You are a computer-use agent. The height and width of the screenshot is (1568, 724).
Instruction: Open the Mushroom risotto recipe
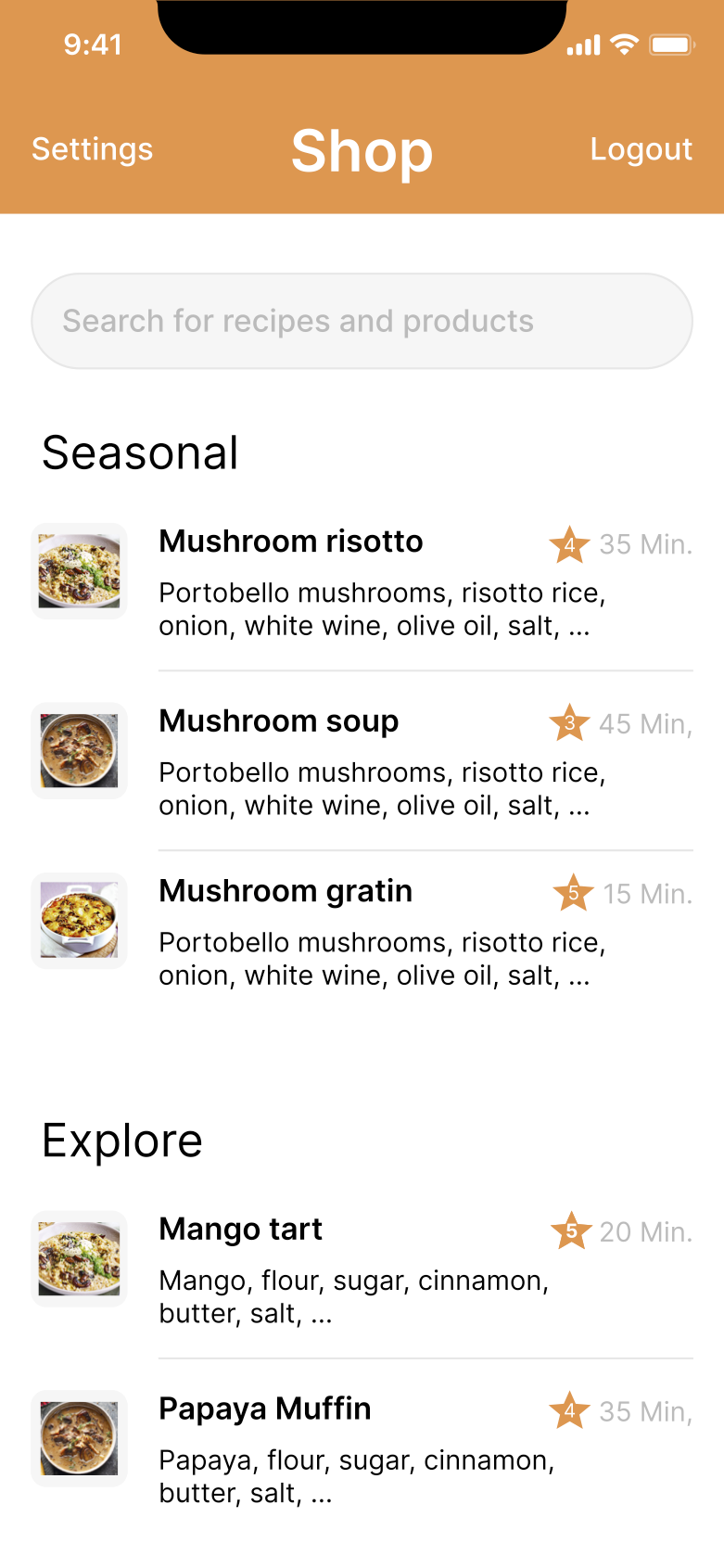[x=290, y=542]
